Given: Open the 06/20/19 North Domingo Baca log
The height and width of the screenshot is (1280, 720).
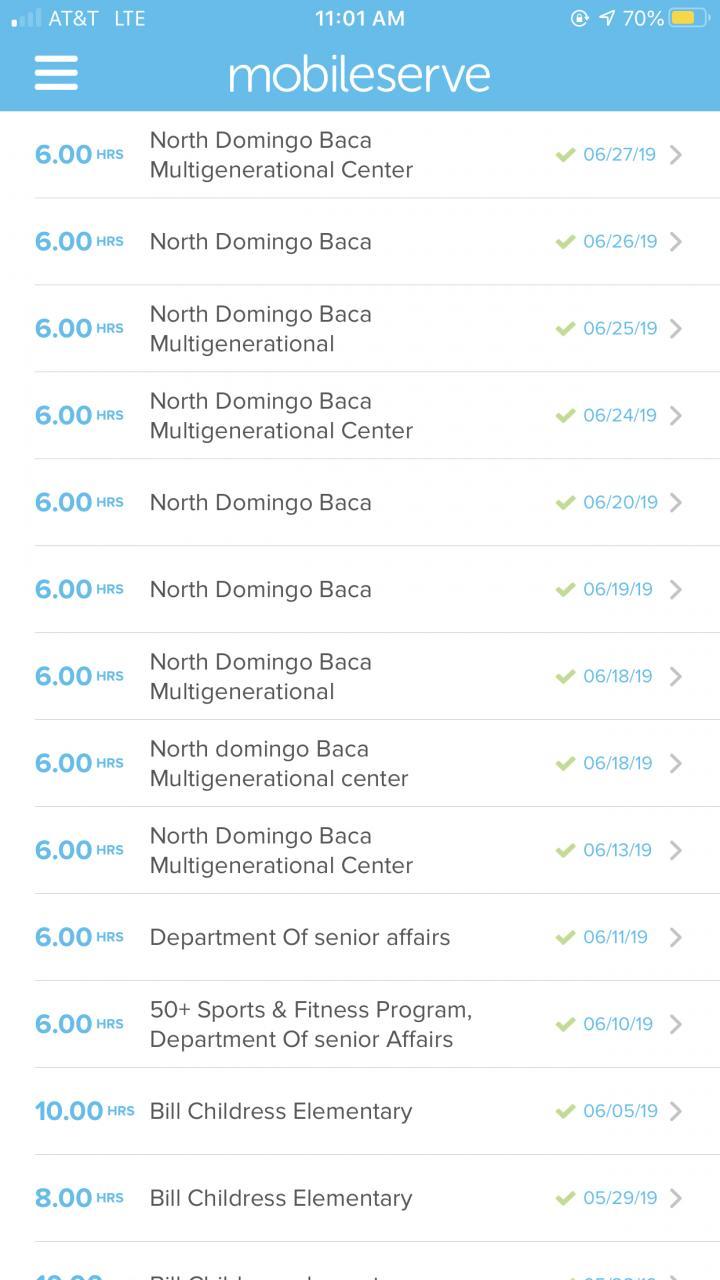Looking at the screenshot, I should tap(360, 502).
